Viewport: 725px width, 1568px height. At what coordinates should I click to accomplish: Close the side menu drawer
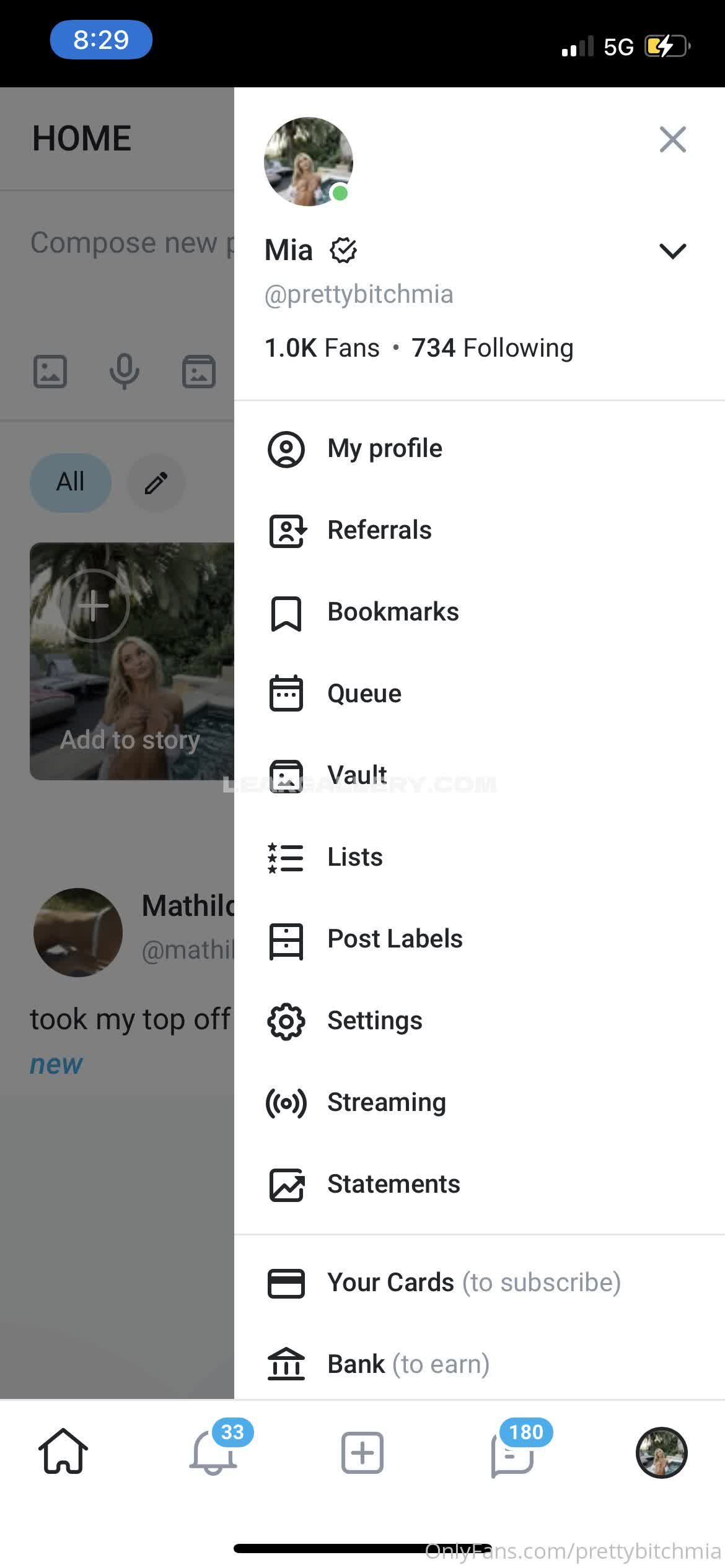point(672,139)
